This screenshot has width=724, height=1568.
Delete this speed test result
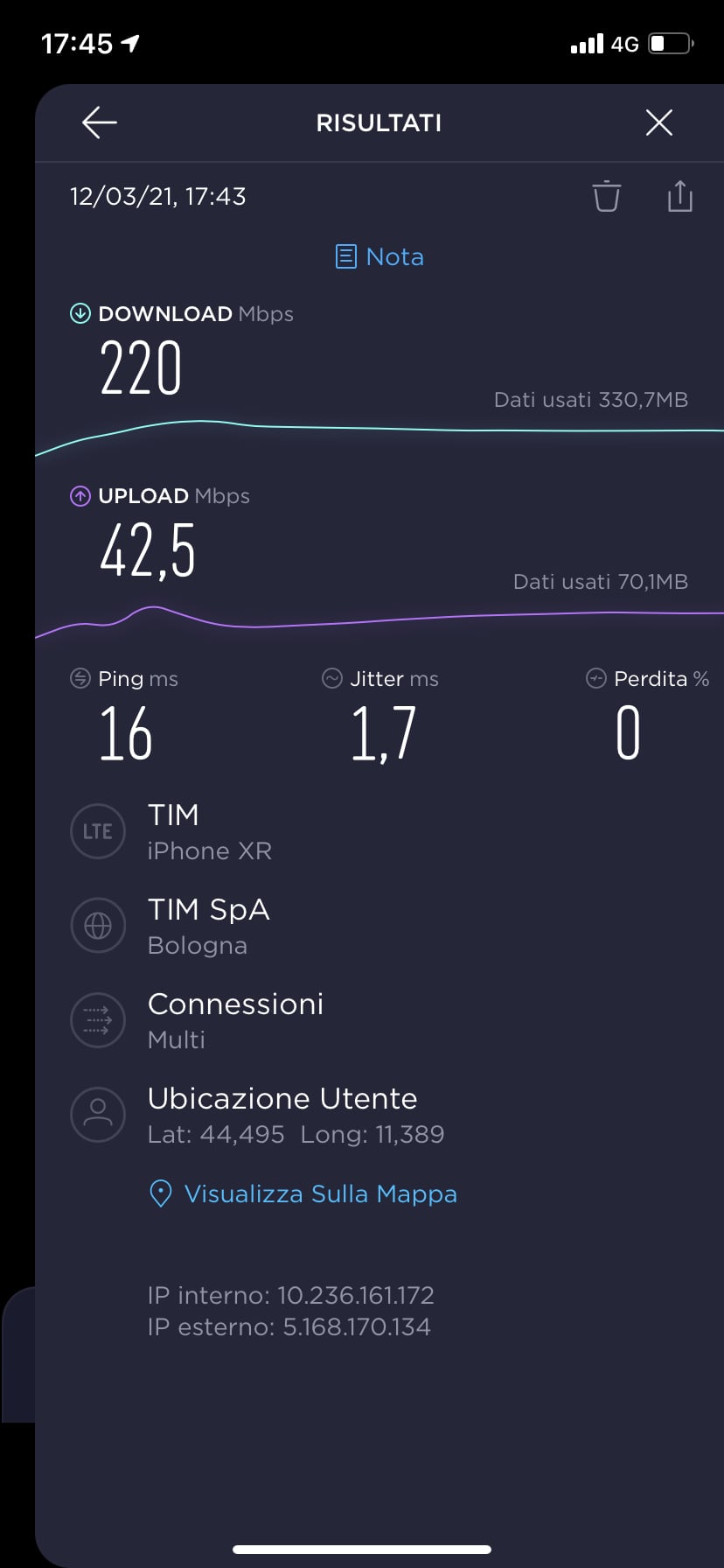[x=606, y=196]
